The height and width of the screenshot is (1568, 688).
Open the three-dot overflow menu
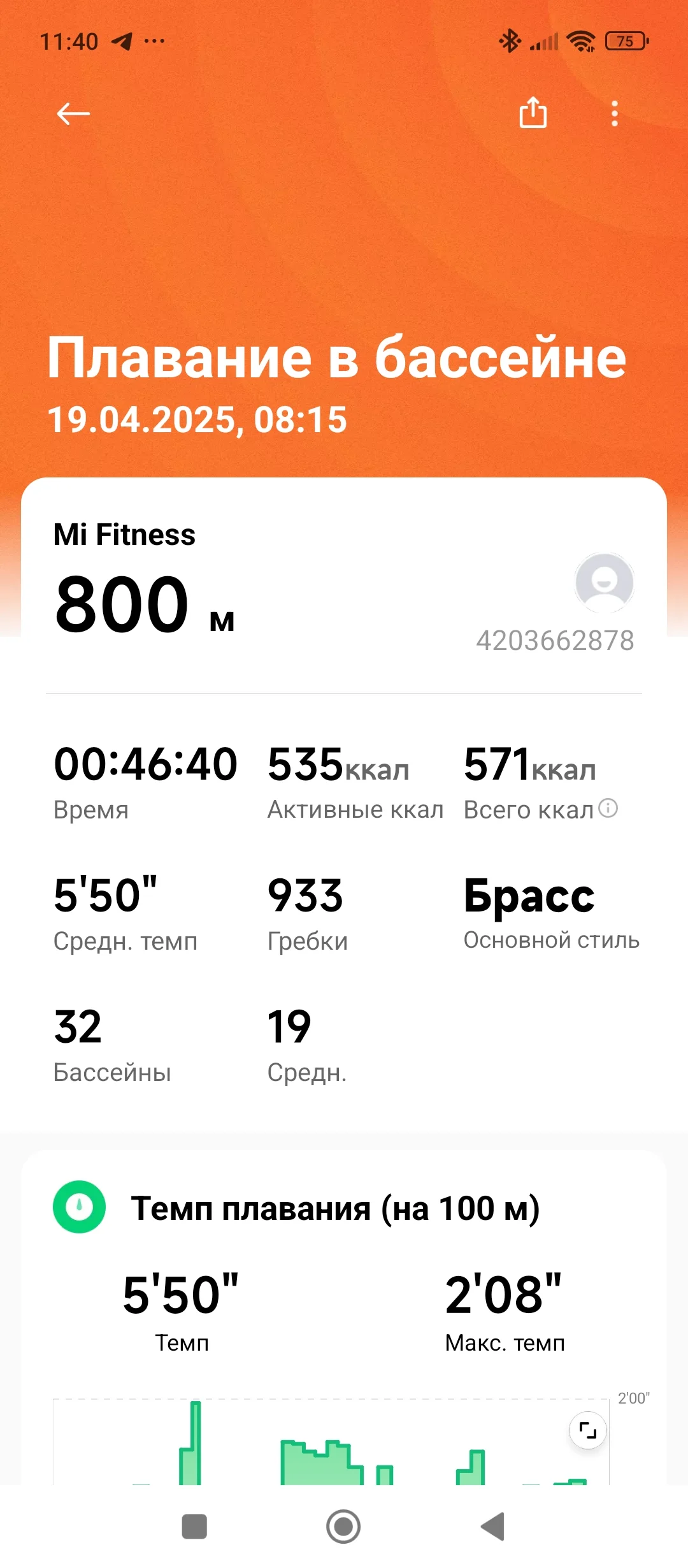pos(614,113)
